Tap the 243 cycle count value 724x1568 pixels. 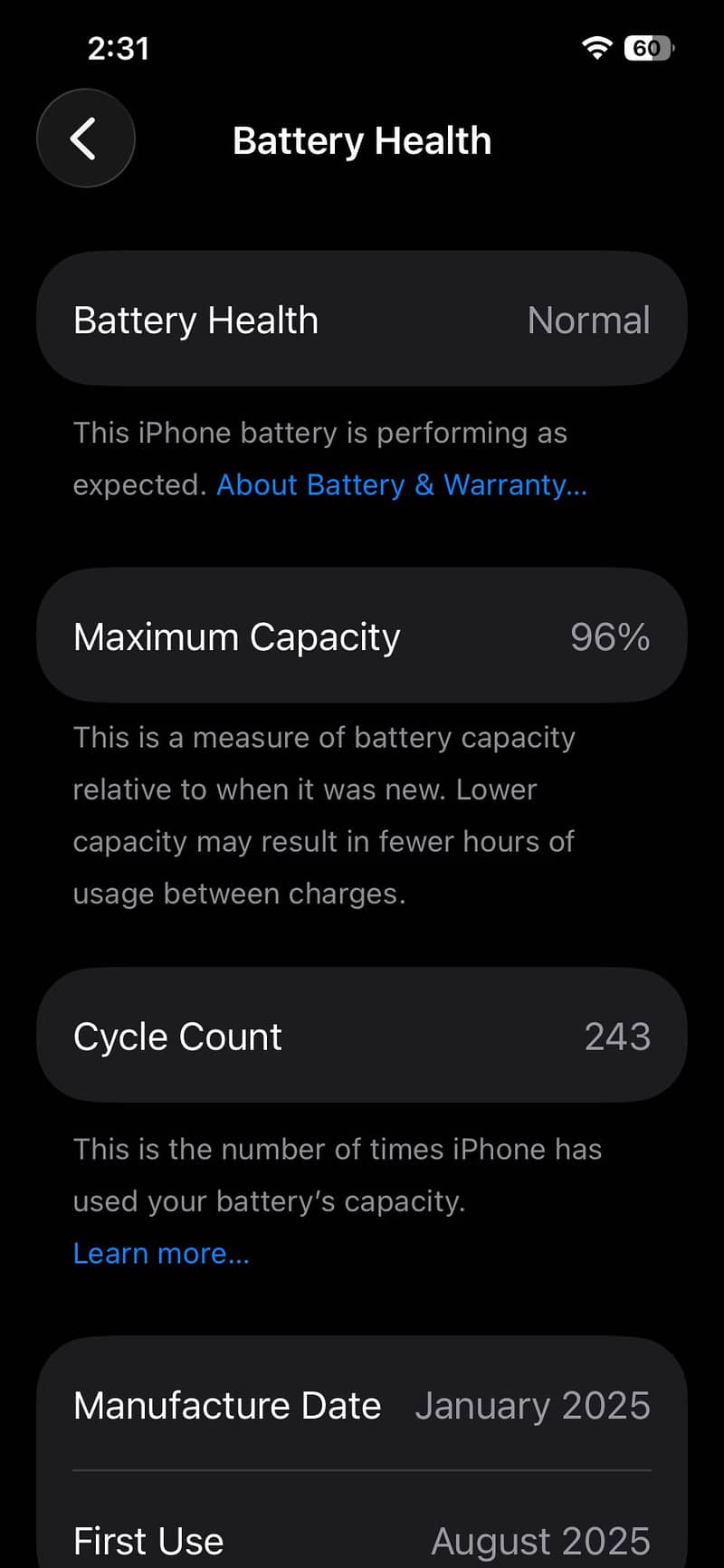coord(618,1036)
